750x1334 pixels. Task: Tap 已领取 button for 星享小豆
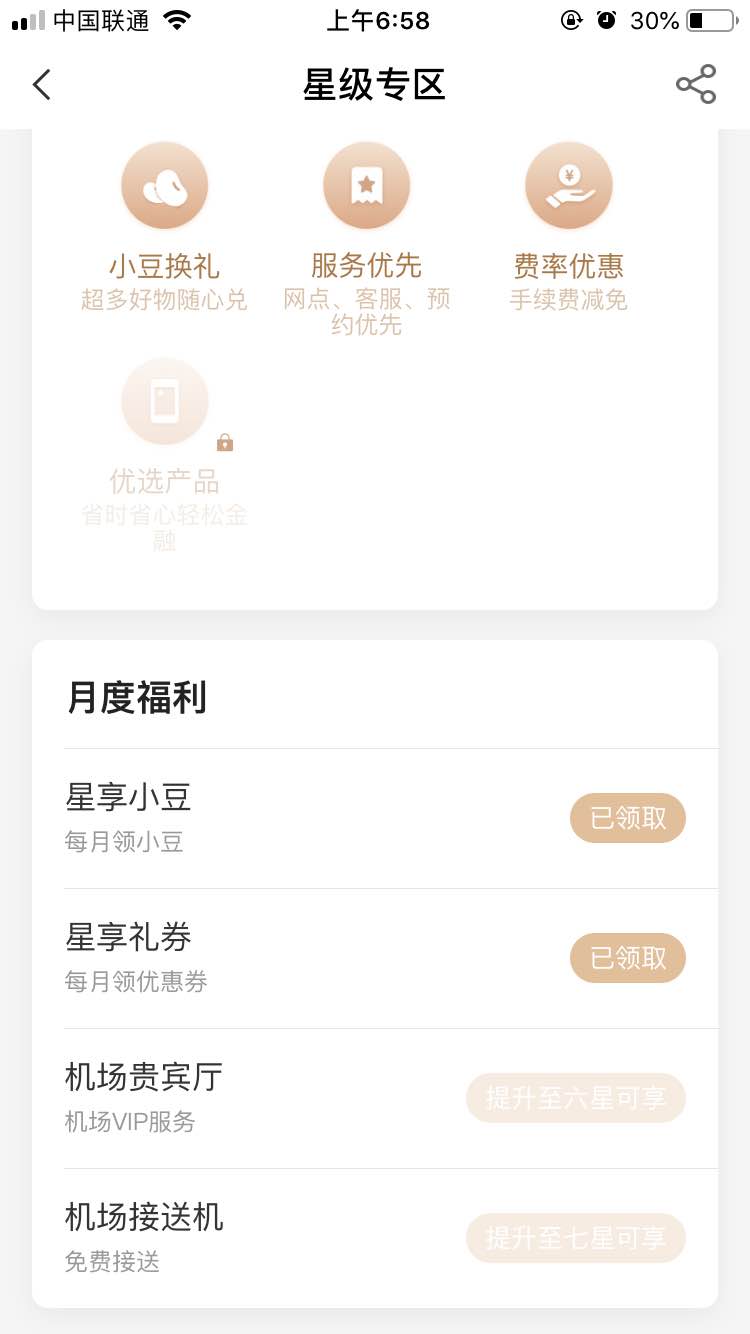pyautogui.click(x=628, y=818)
